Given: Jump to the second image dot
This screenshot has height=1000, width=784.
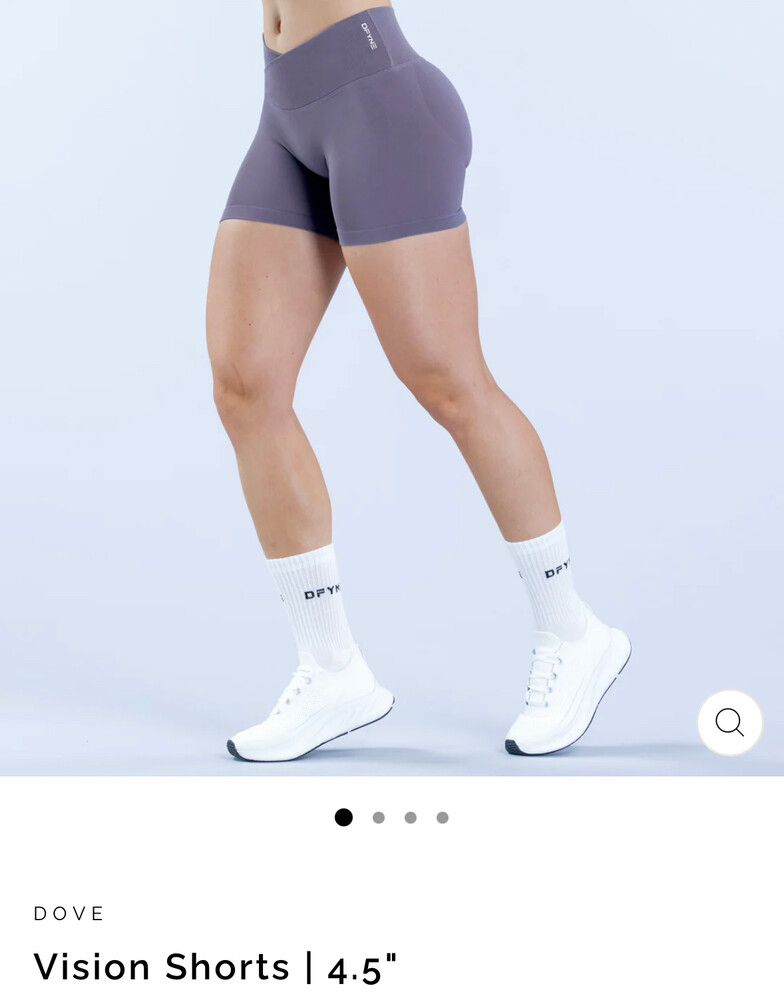Looking at the screenshot, I should coord(378,817).
